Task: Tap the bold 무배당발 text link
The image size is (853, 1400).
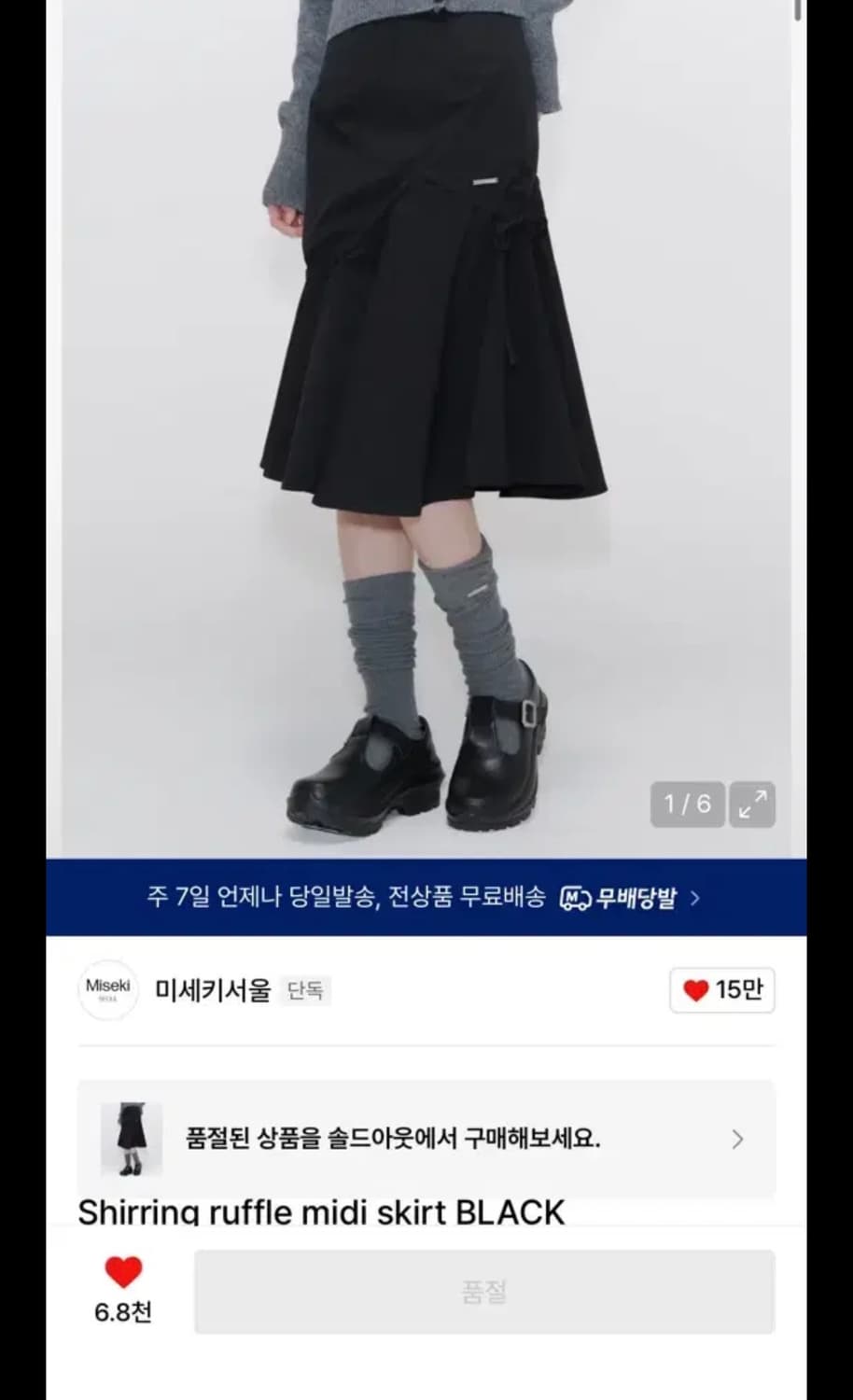Action: pos(645,898)
